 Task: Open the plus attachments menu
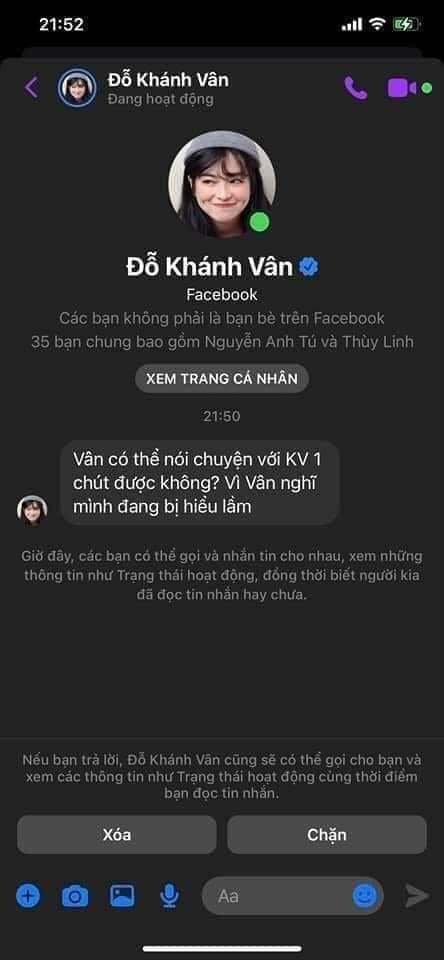(x=28, y=897)
